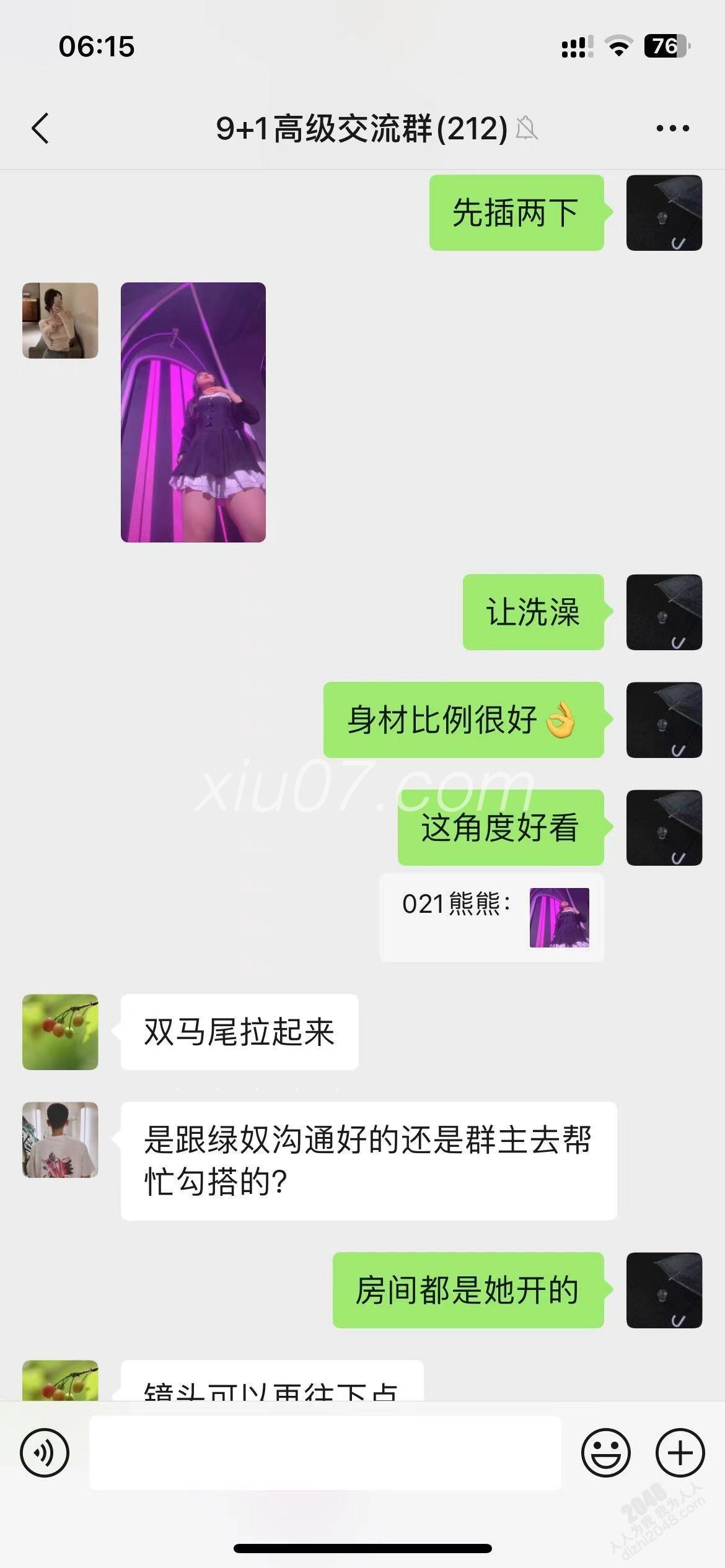
Task: Switch to voice message input
Action: coord(45,1452)
